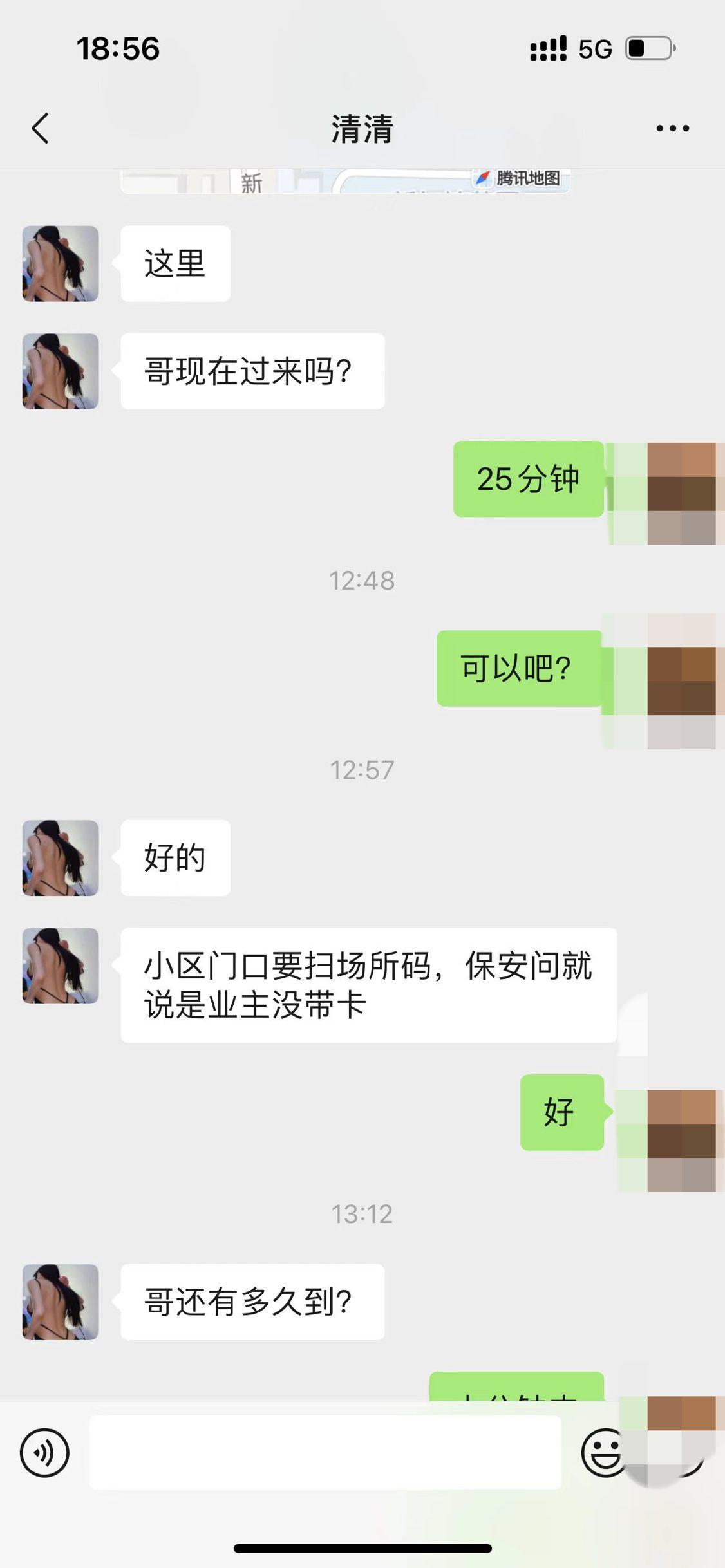Switch to voice message input
Image resolution: width=725 pixels, height=1568 pixels.
[44, 1453]
